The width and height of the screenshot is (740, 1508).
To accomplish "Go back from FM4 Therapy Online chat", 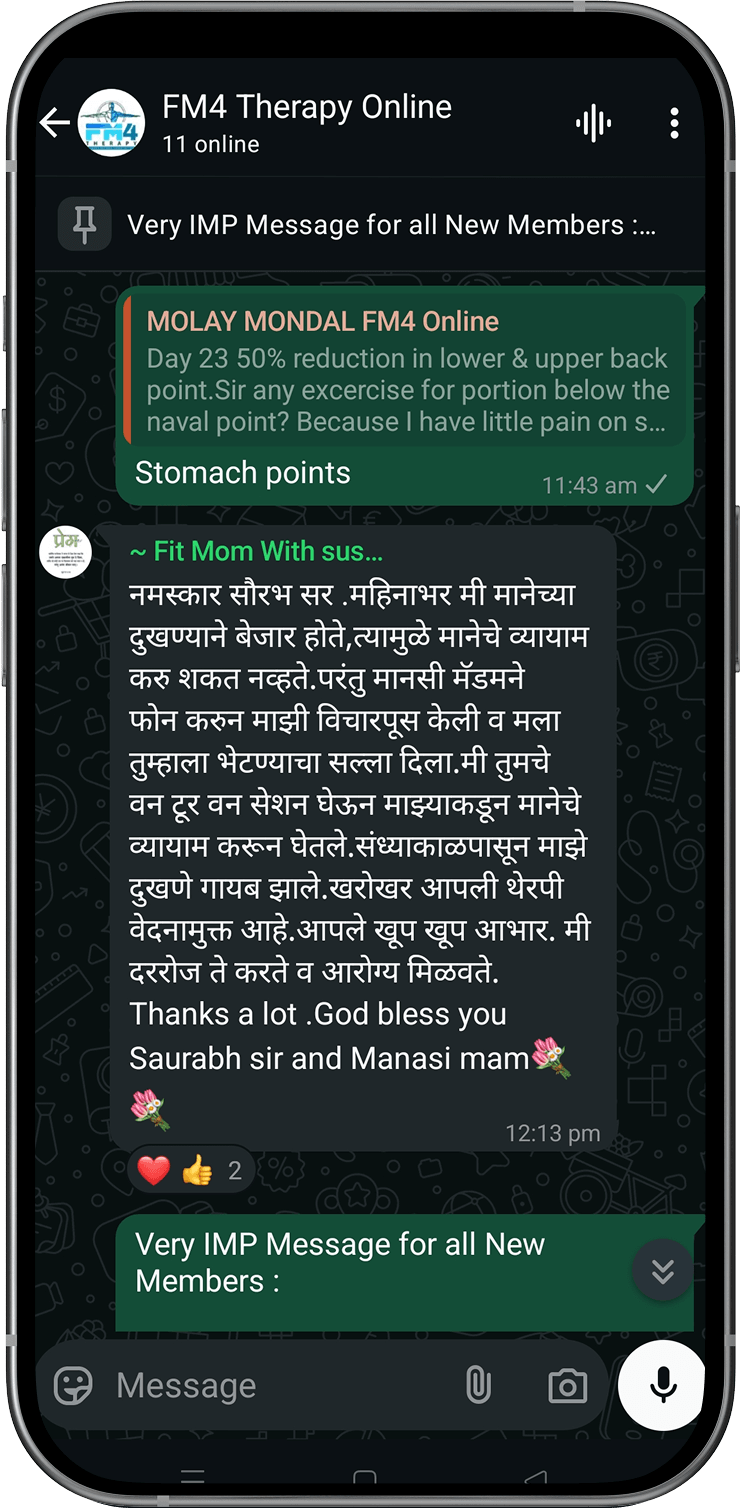I will [54, 124].
